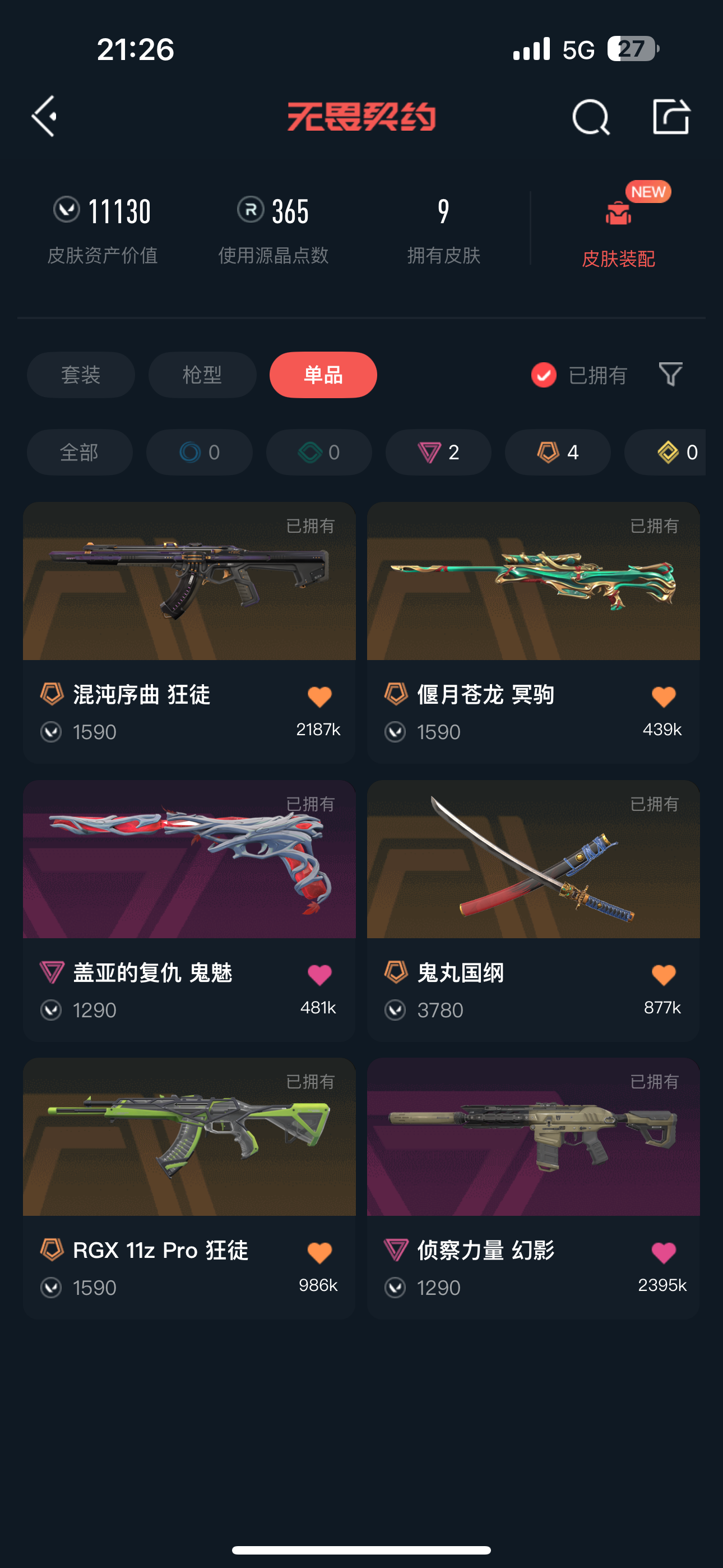Select the 单品 tab

pos(323,375)
